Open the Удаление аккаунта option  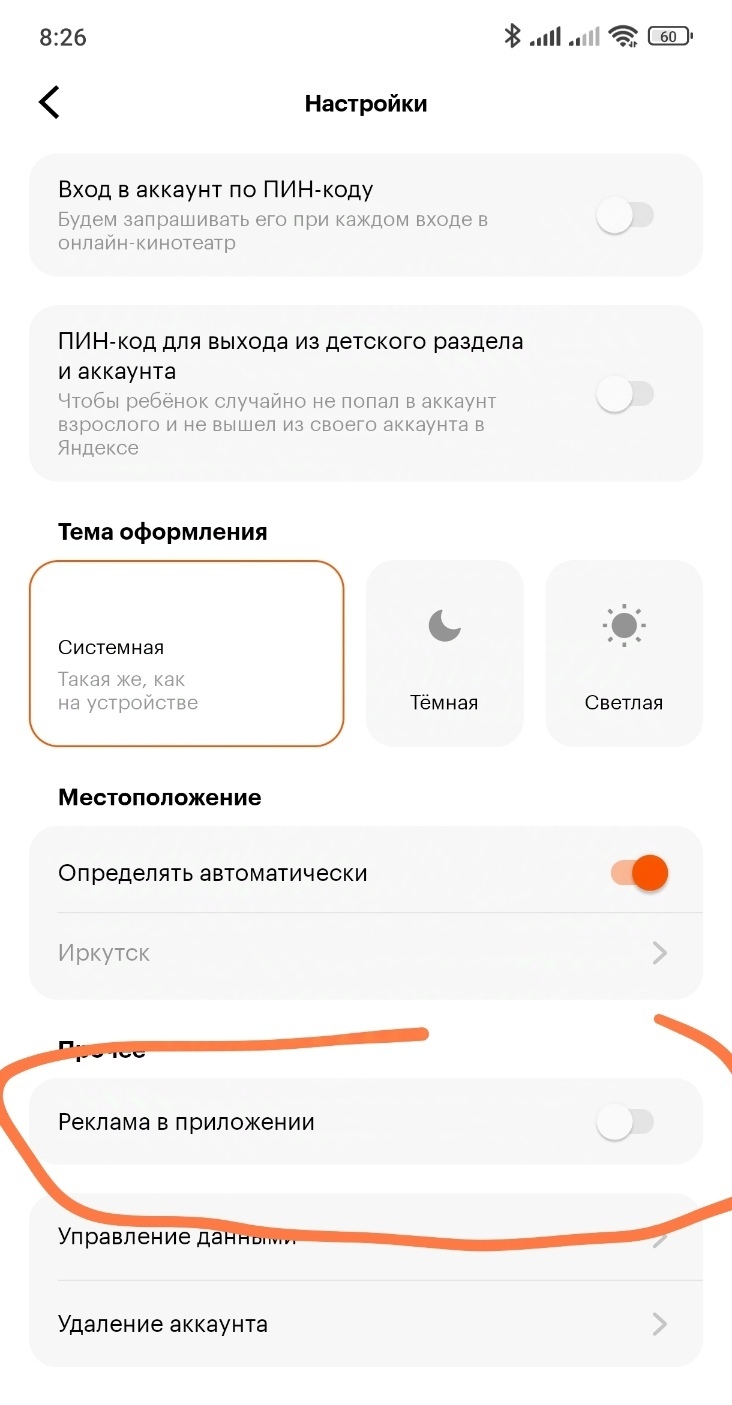click(x=366, y=1324)
